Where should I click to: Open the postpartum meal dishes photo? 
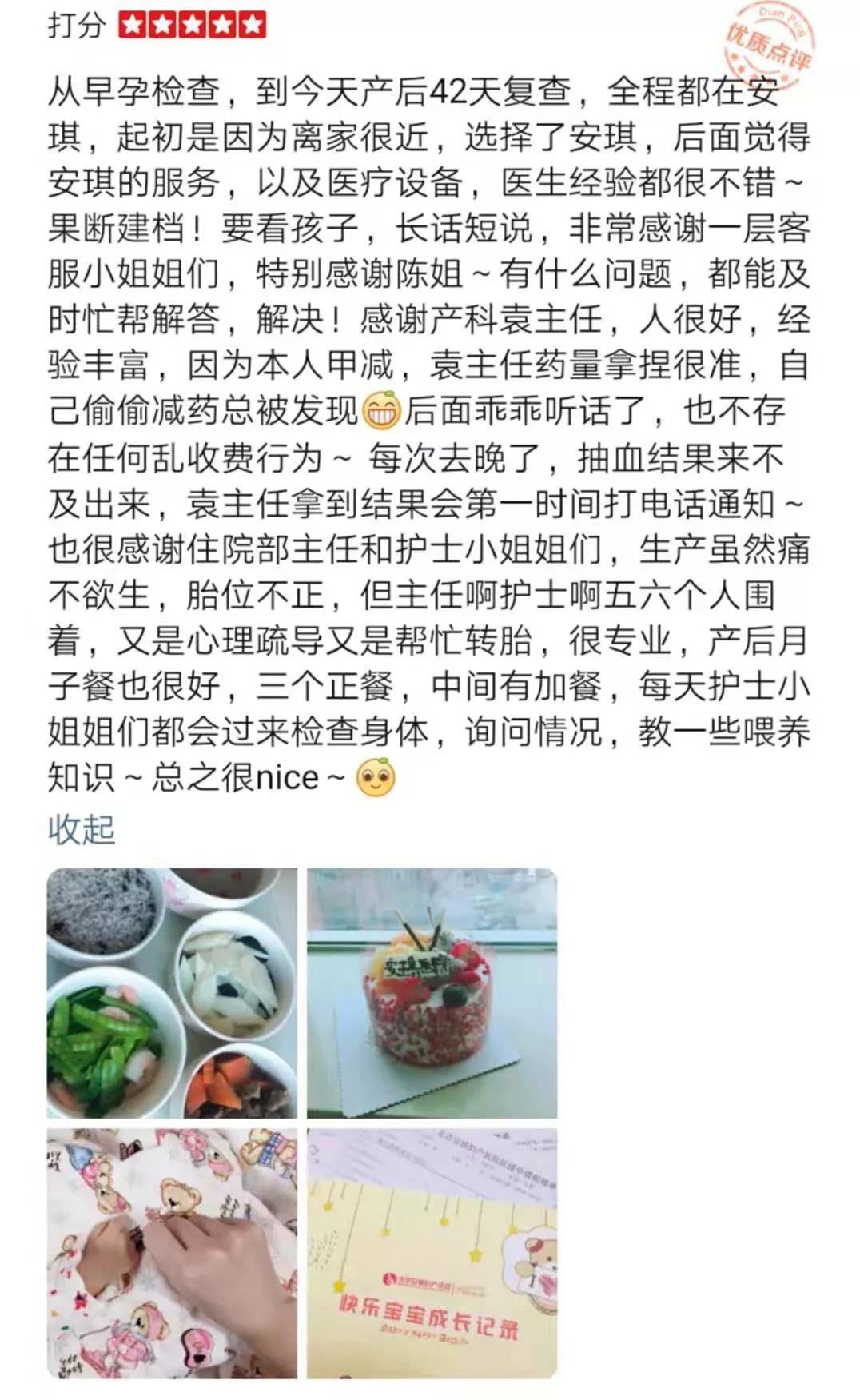pos(172,992)
